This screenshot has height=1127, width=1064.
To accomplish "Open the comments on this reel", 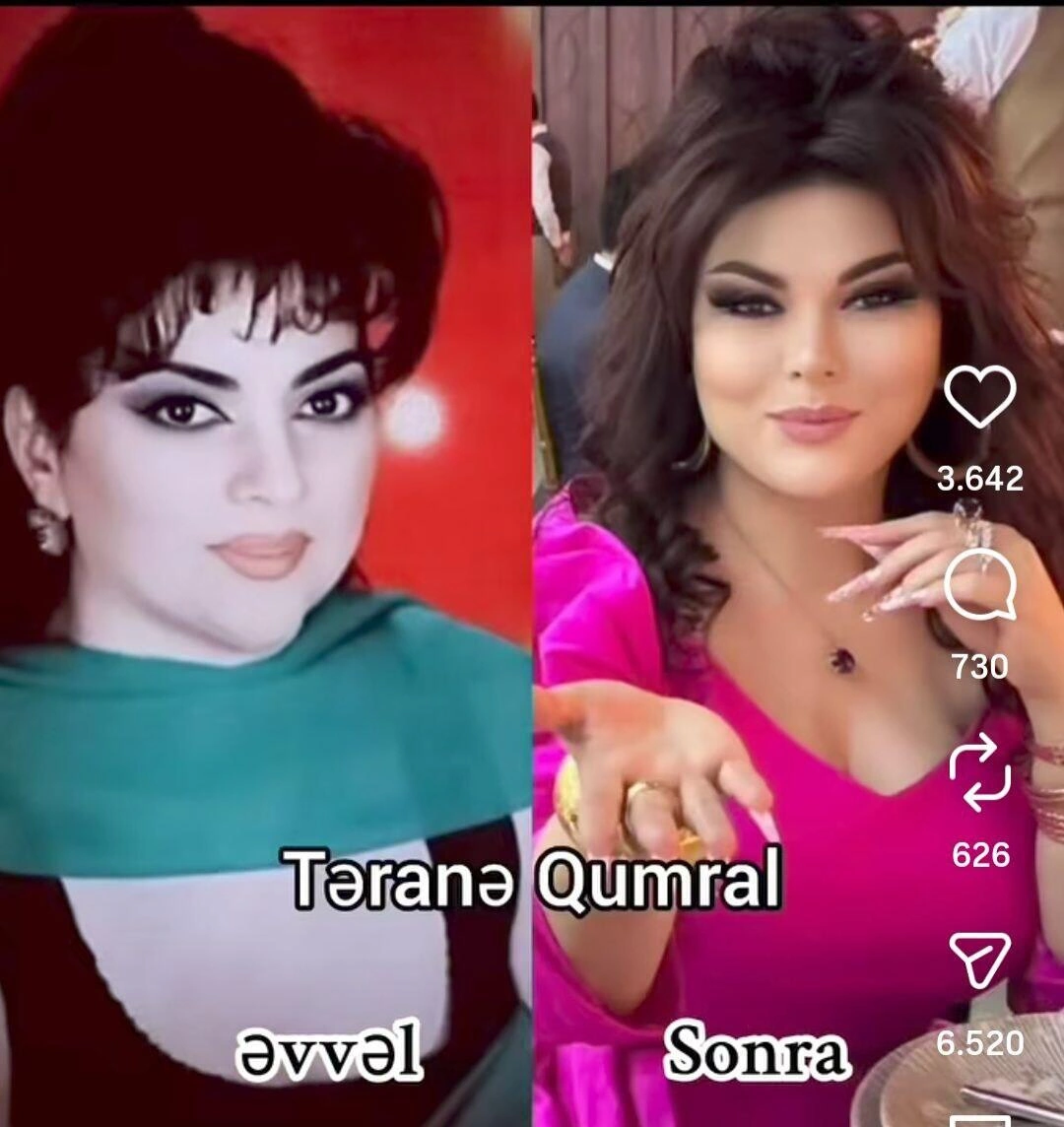I will click(x=979, y=587).
